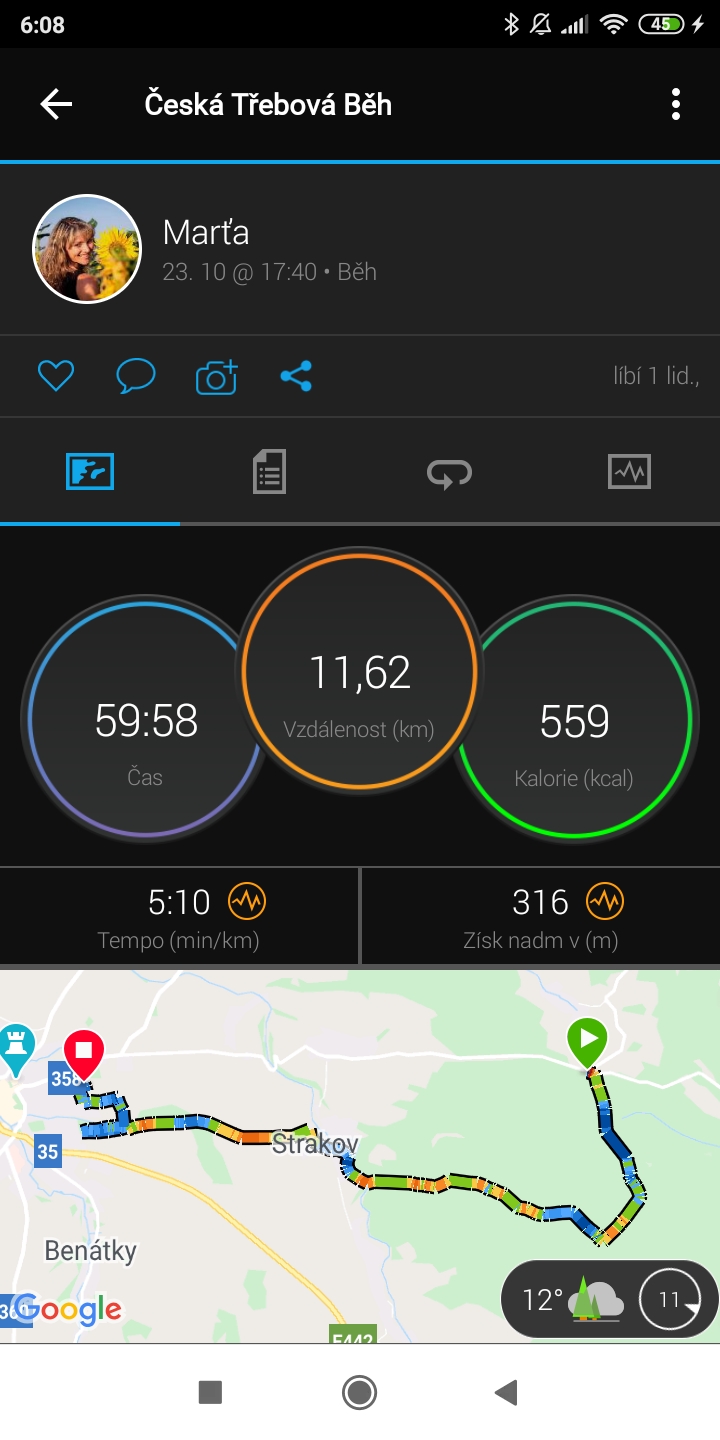The width and height of the screenshot is (720, 1440).
Task: Go back using the arrow in the app bar
Action: pos(56,104)
